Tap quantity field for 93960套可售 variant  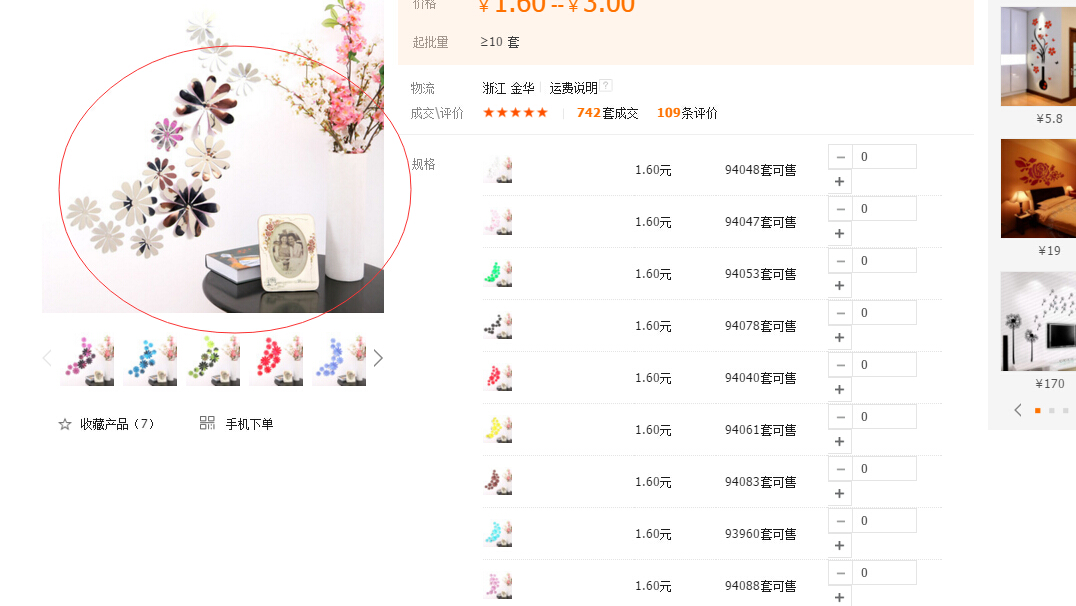(884, 521)
